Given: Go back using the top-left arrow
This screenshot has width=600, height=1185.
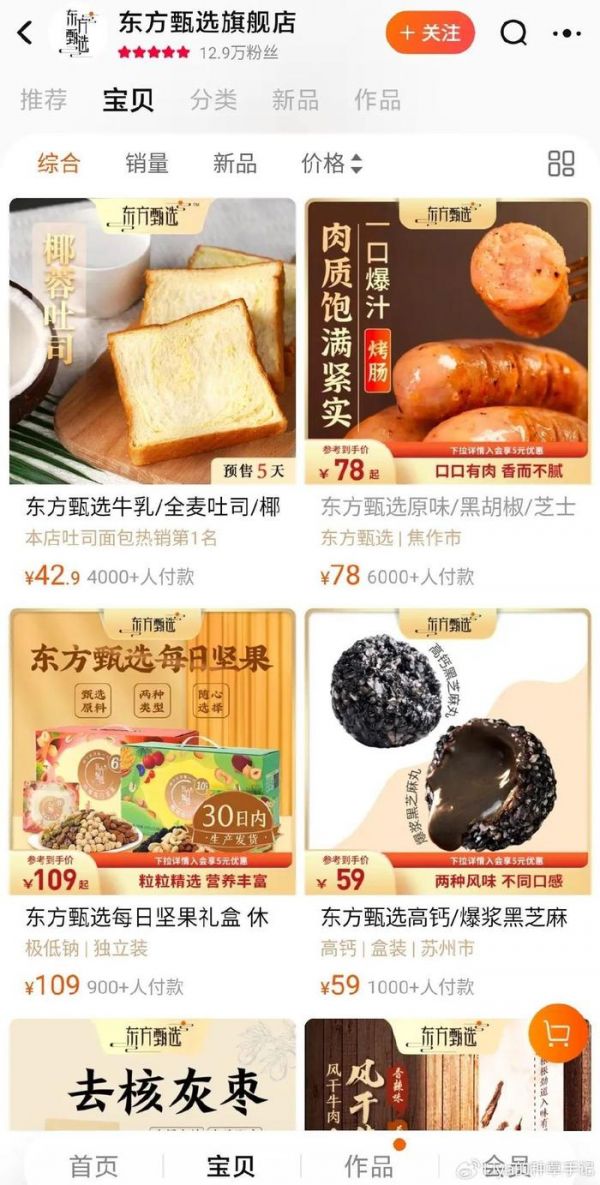Looking at the screenshot, I should 26,33.
